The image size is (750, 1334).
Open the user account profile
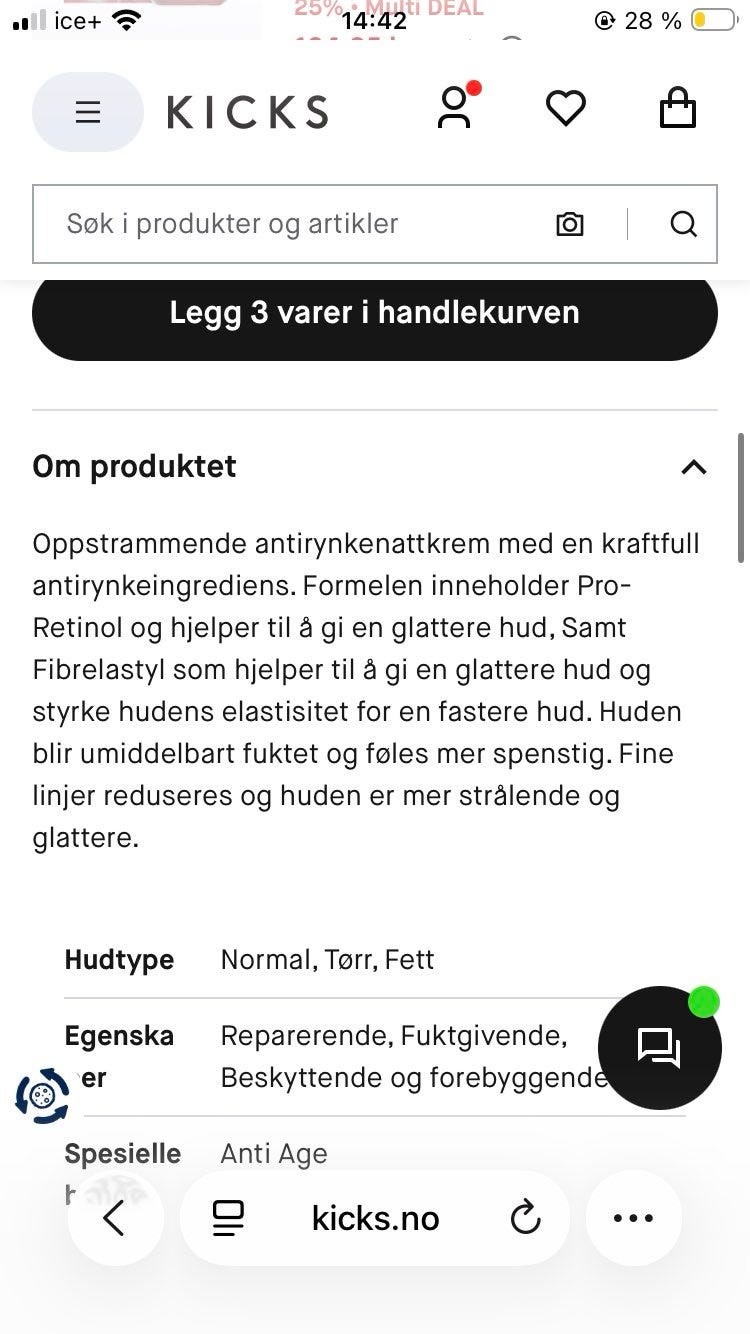pyautogui.click(x=454, y=108)
